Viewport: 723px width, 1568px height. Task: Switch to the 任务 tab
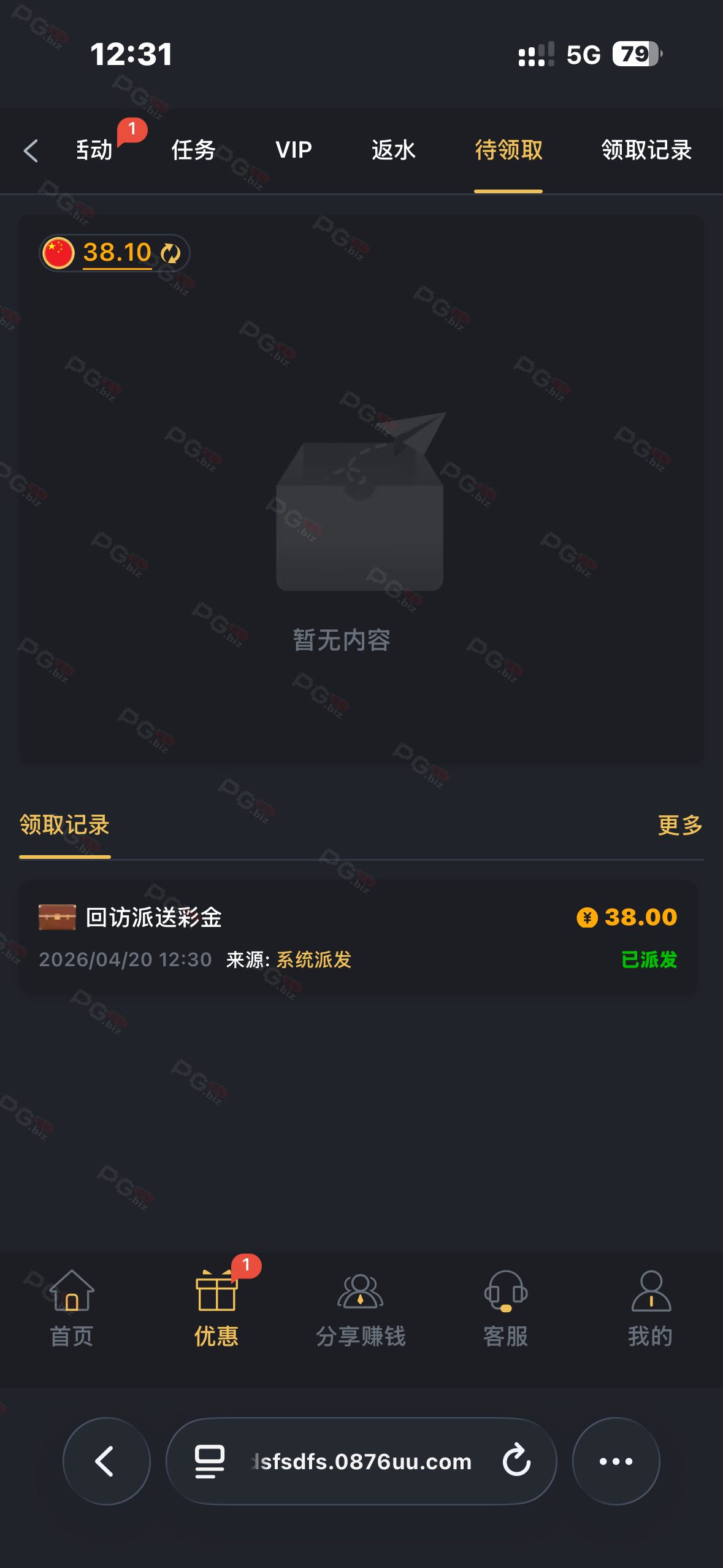194,150
